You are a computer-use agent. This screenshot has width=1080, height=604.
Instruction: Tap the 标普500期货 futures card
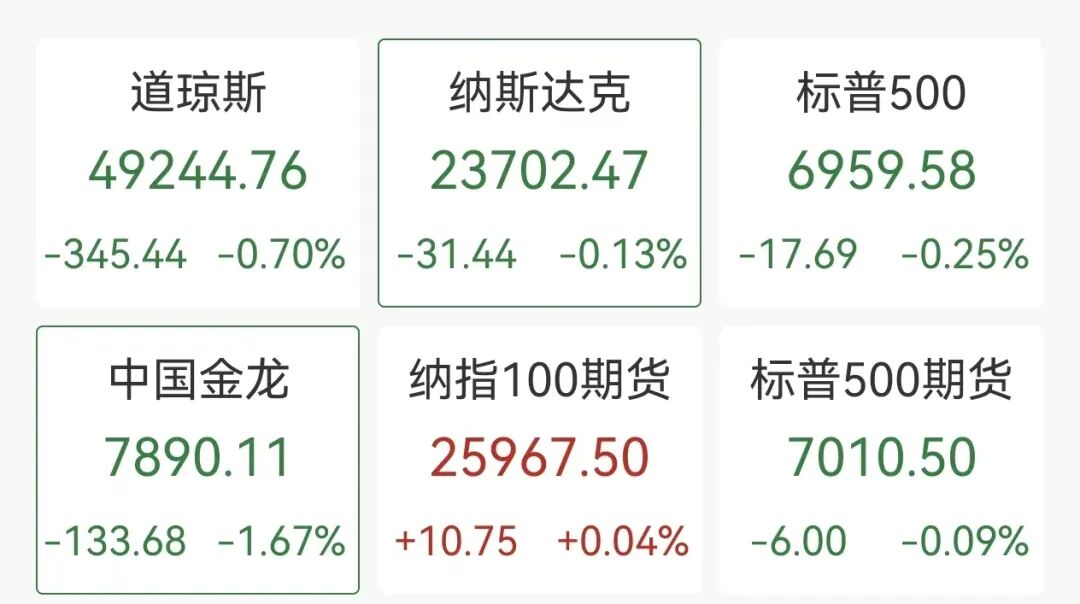click(881, 459)
